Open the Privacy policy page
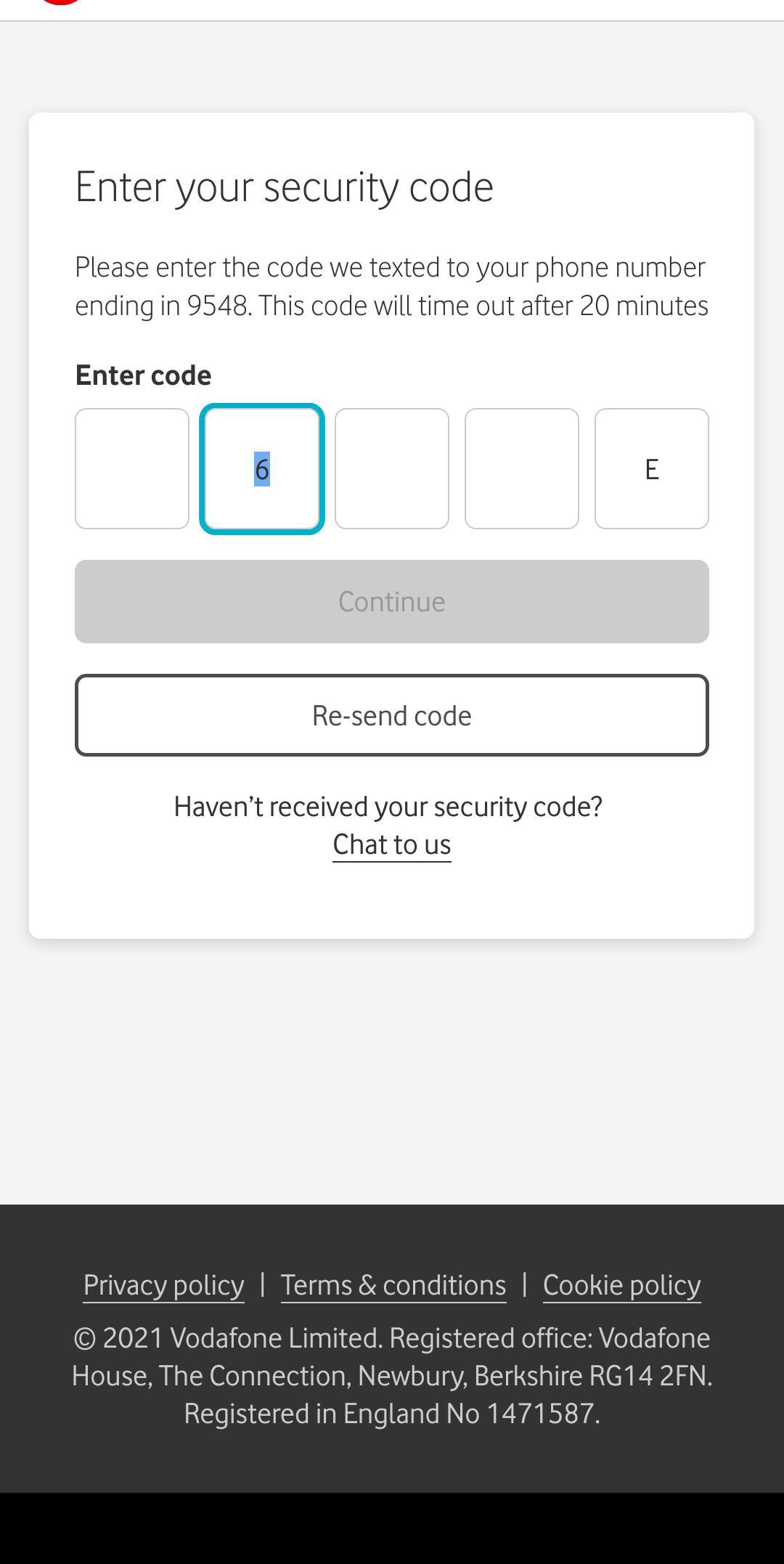 coord(163,1284)
